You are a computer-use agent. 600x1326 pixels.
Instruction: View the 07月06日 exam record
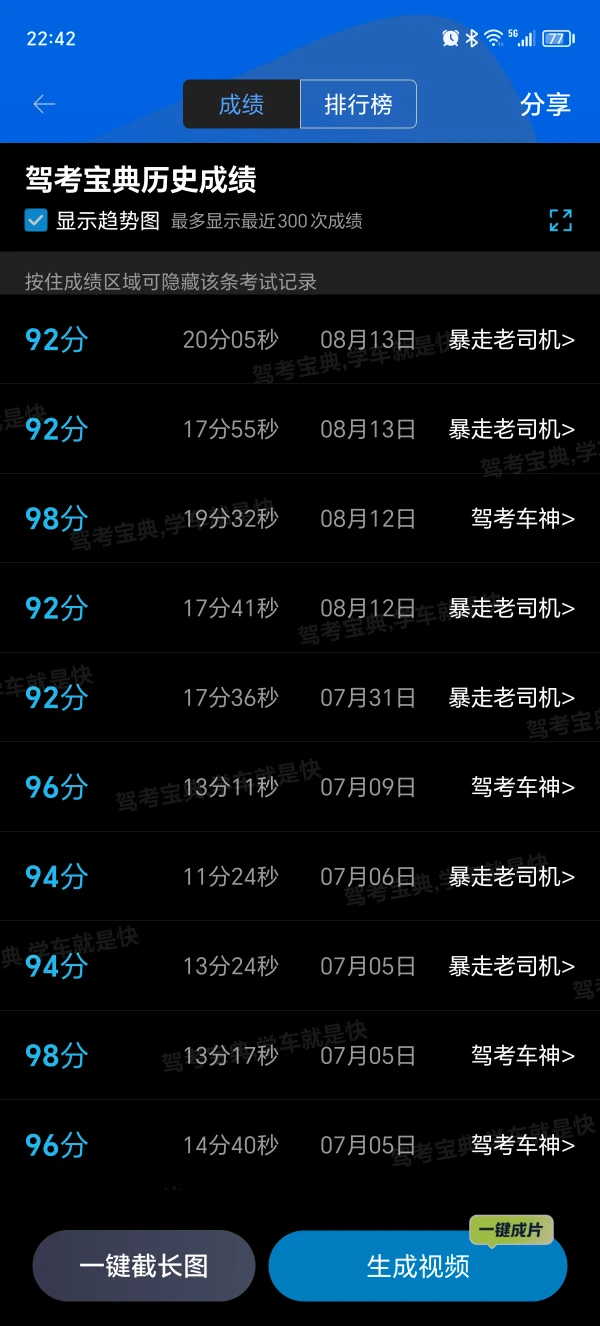tap(300, 876)
